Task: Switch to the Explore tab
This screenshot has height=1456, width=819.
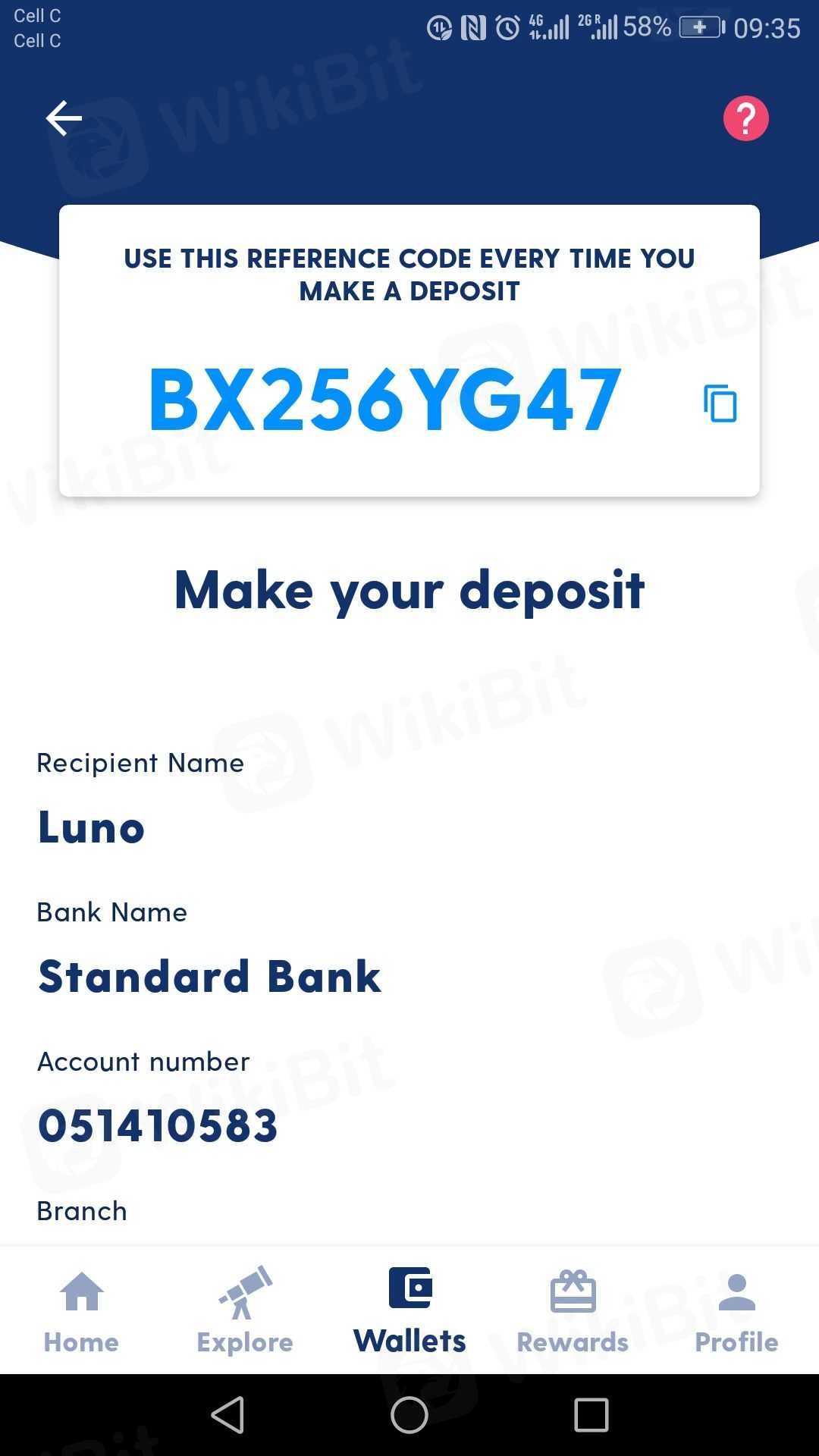Action: tap(245, 1311)
